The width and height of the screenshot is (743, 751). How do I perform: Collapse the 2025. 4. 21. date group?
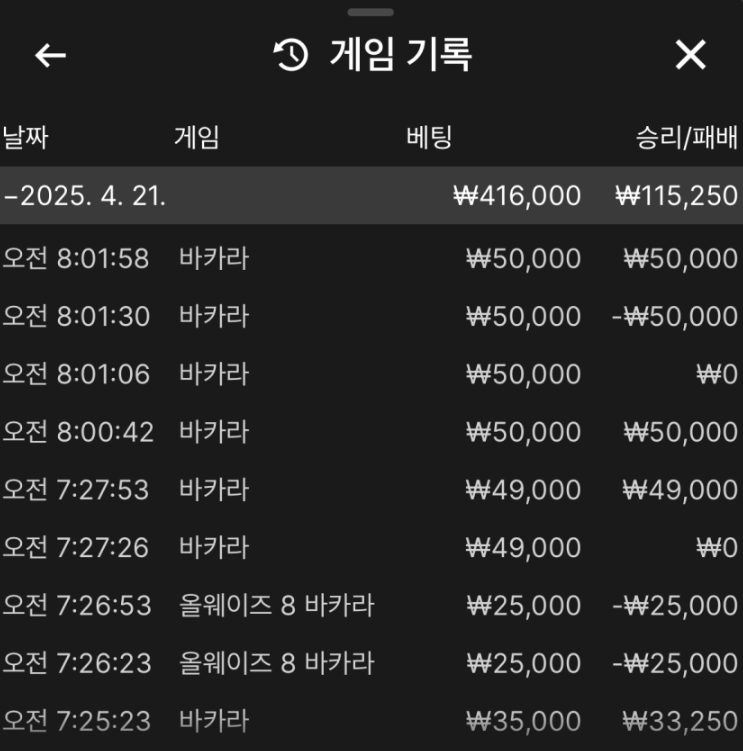85,196
